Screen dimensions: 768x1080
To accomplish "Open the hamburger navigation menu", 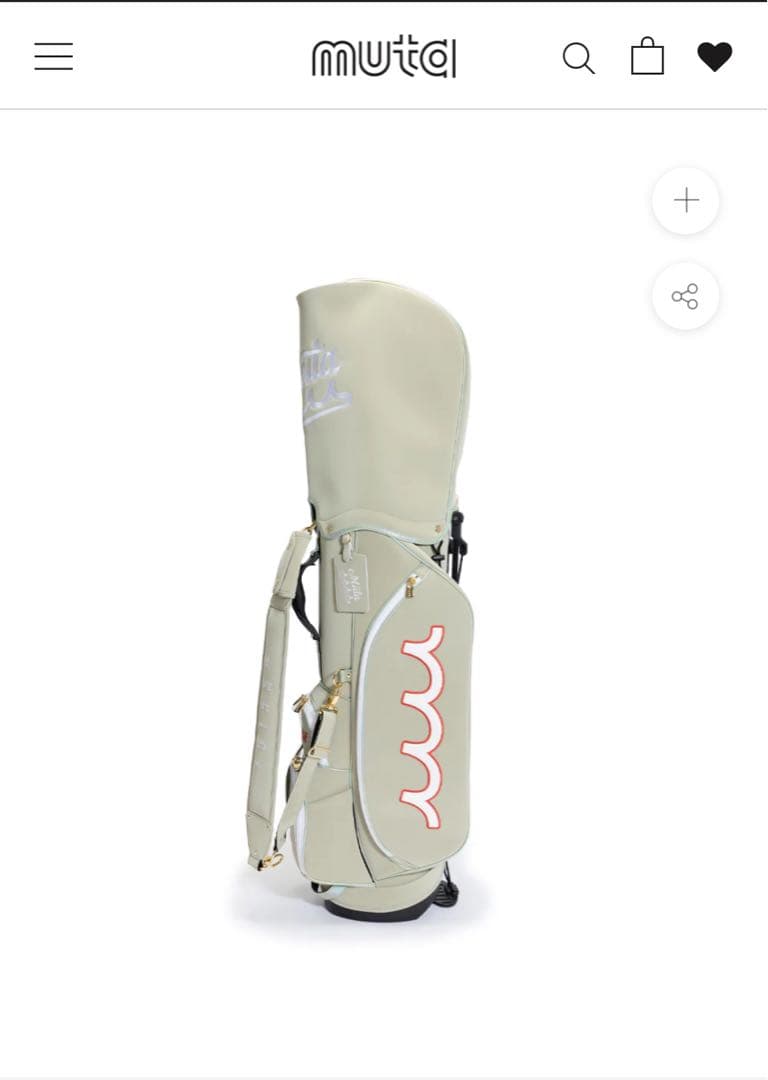I will (x=54, y=56).
